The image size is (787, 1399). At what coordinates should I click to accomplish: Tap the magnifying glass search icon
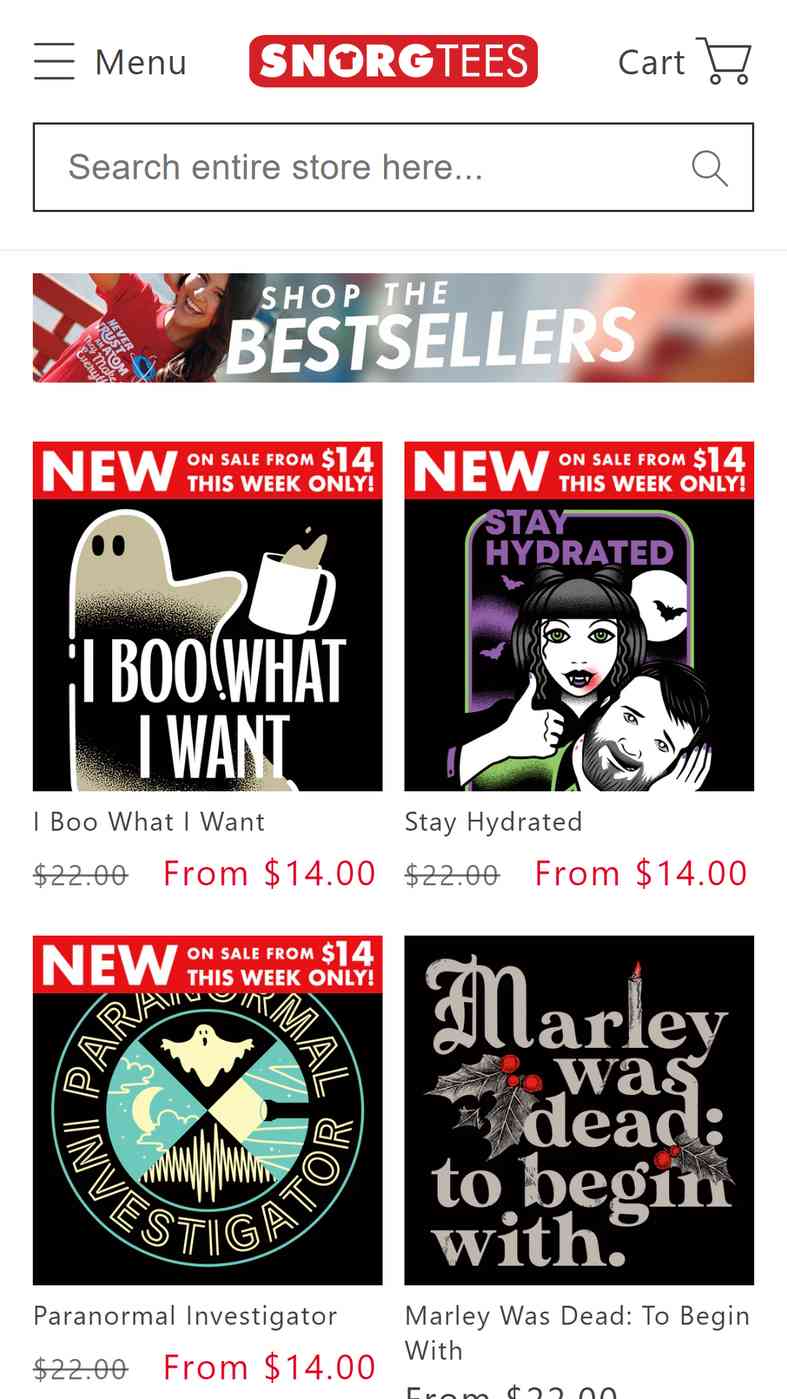coord(709,168)
